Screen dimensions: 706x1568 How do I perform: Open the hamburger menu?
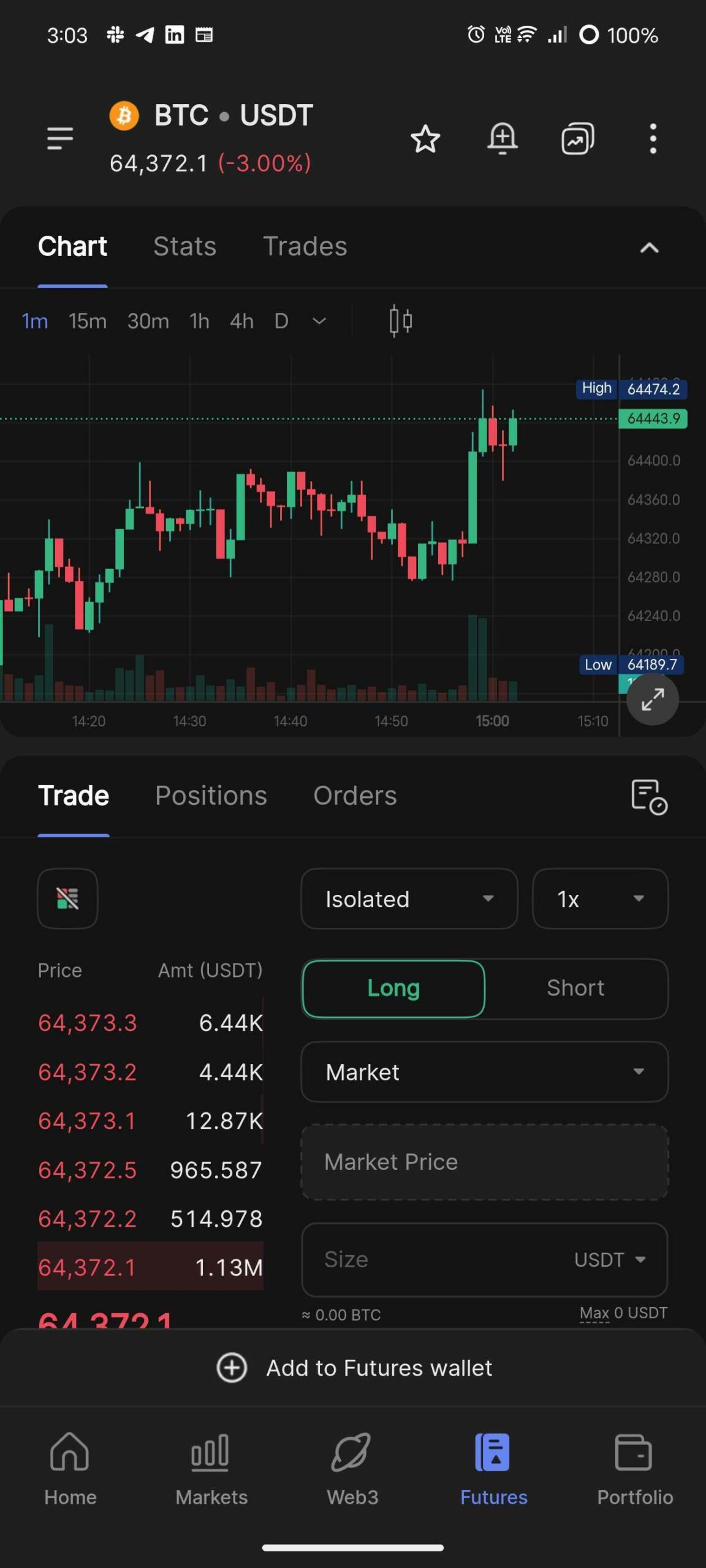[x=60, y=138]
